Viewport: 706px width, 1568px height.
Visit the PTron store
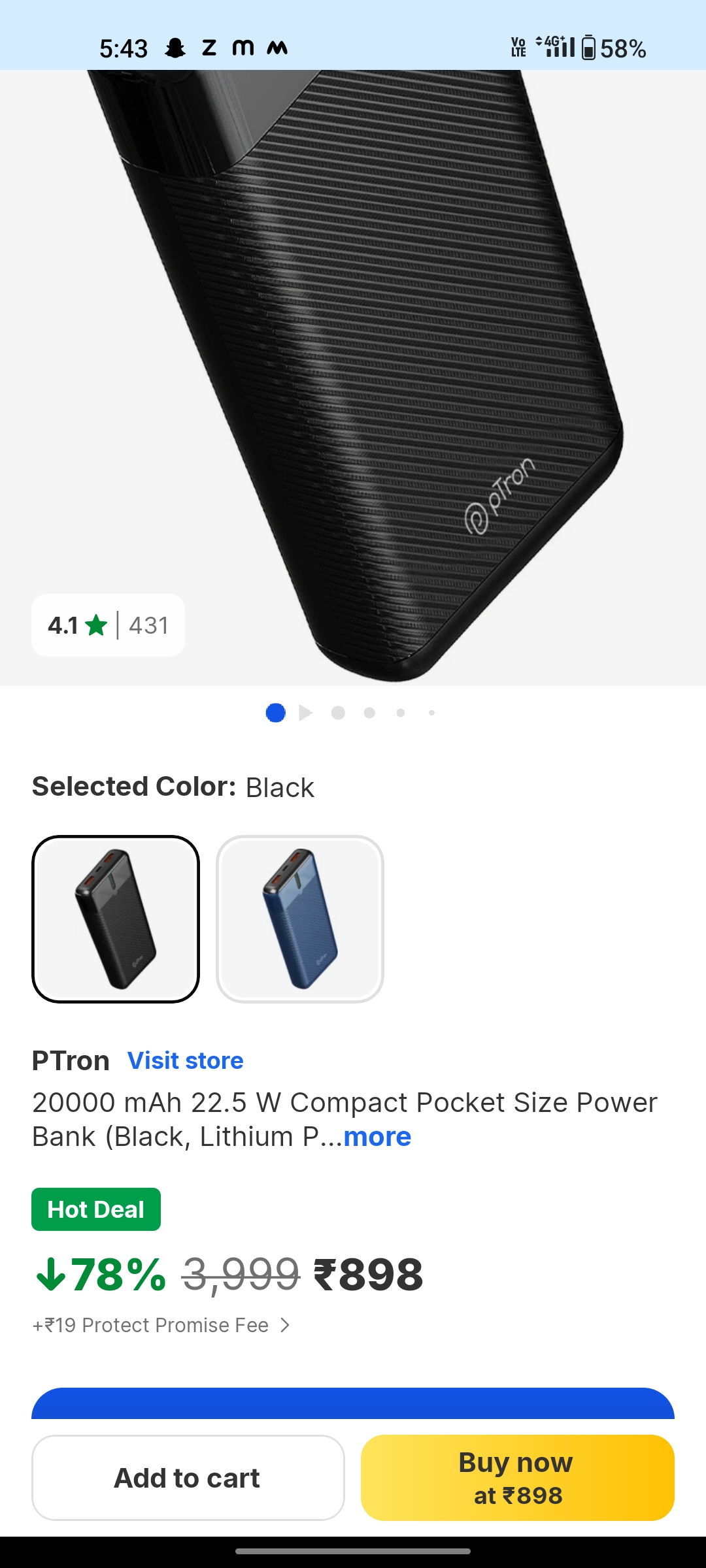pyautogui.click(x=185, y=1060)
